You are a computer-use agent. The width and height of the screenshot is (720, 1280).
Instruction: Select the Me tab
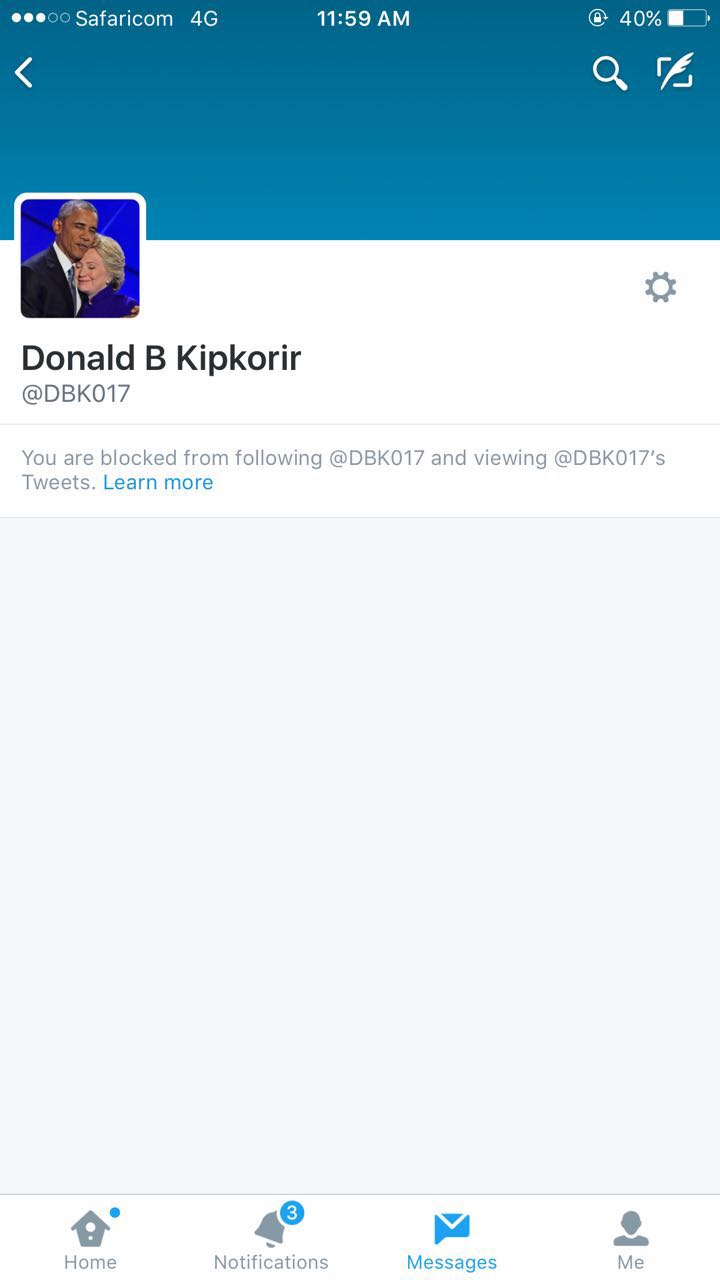(x=630, y=1238)
